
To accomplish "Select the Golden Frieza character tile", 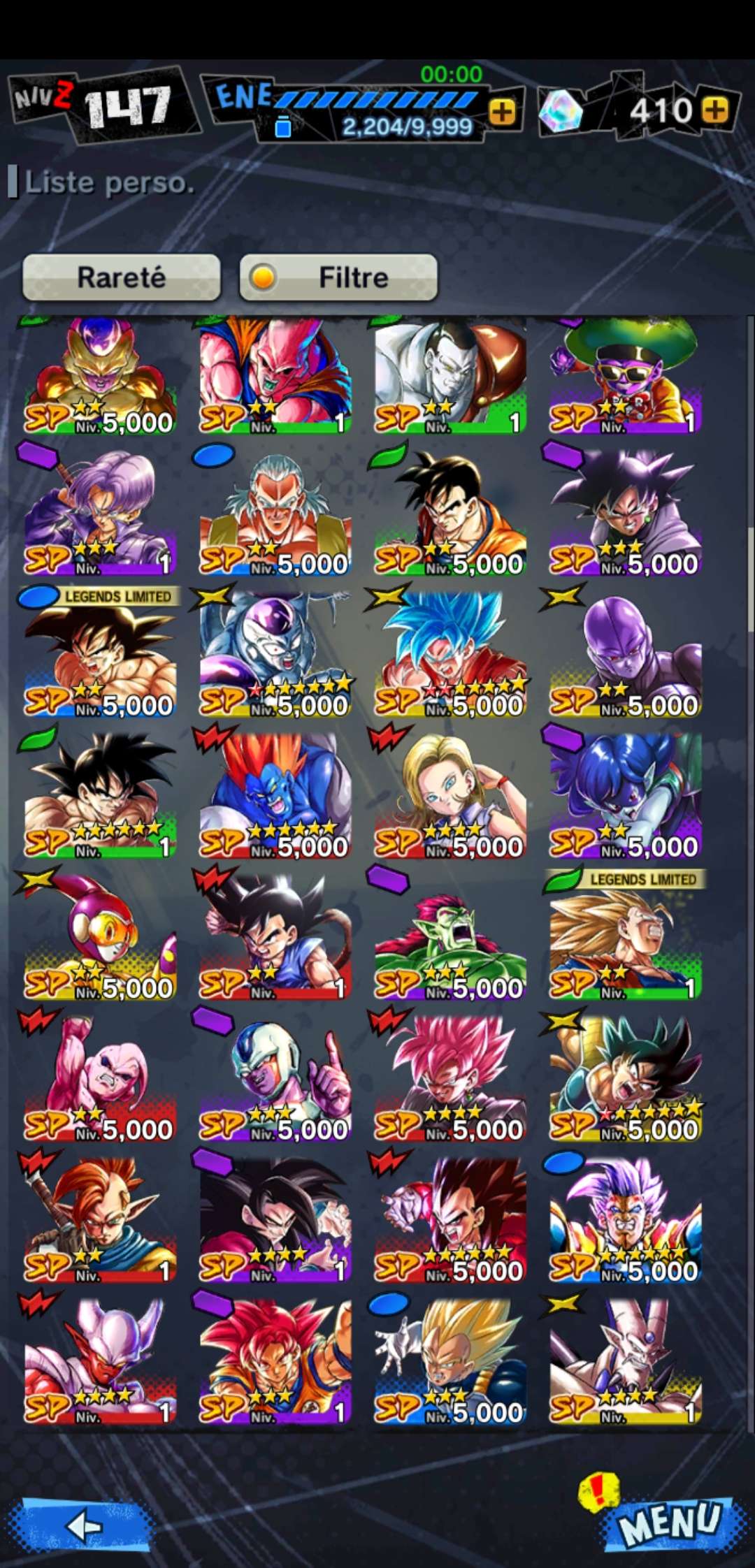I will tap(100, 375).
